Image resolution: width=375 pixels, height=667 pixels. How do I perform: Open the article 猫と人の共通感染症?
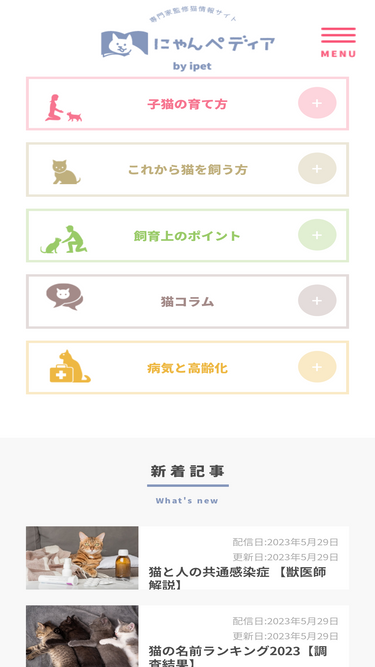pyautogui.click(x=188, y=558)
